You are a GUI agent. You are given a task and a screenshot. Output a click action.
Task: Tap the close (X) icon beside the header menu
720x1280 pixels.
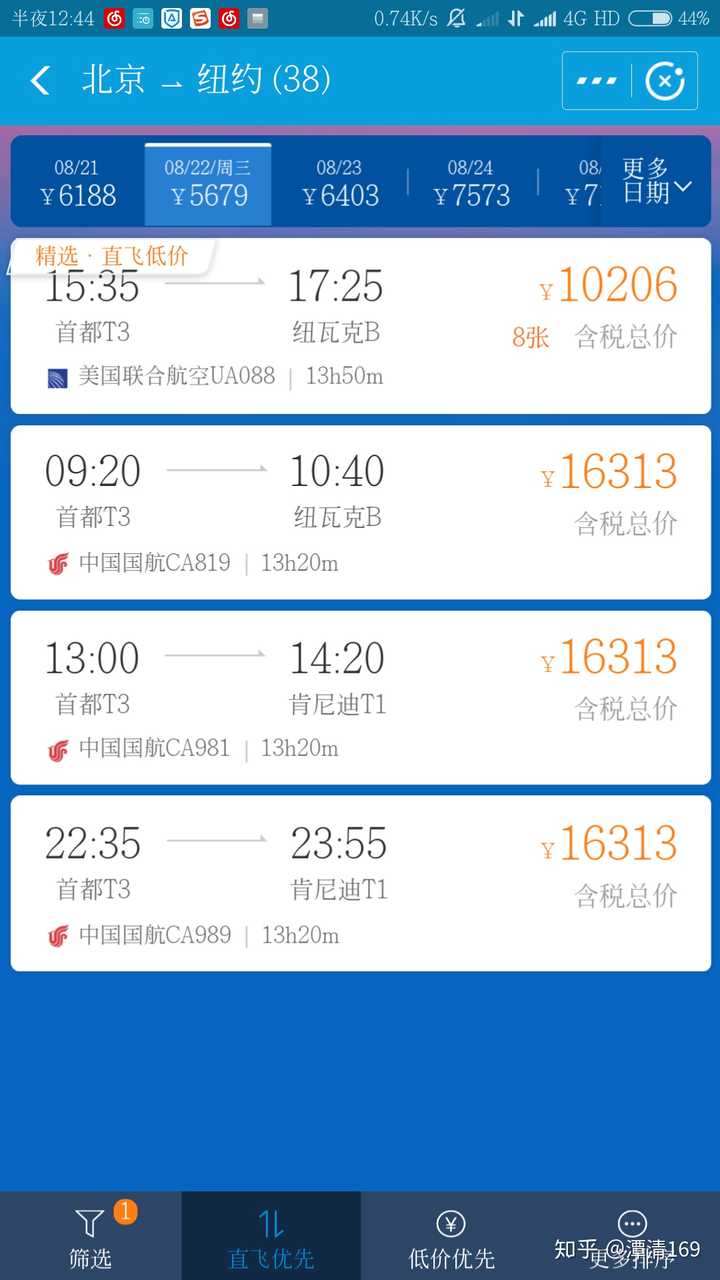tap(666, 80)
